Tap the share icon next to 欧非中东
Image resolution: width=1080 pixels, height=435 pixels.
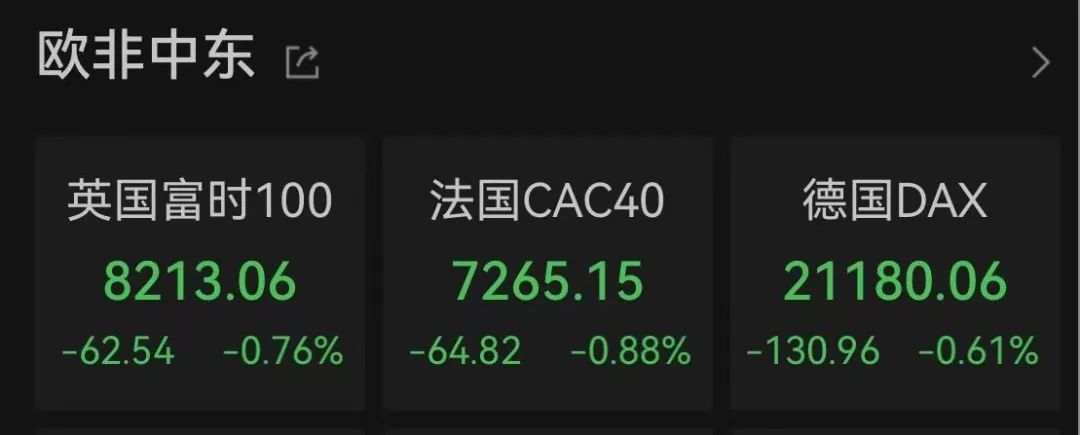302,63
